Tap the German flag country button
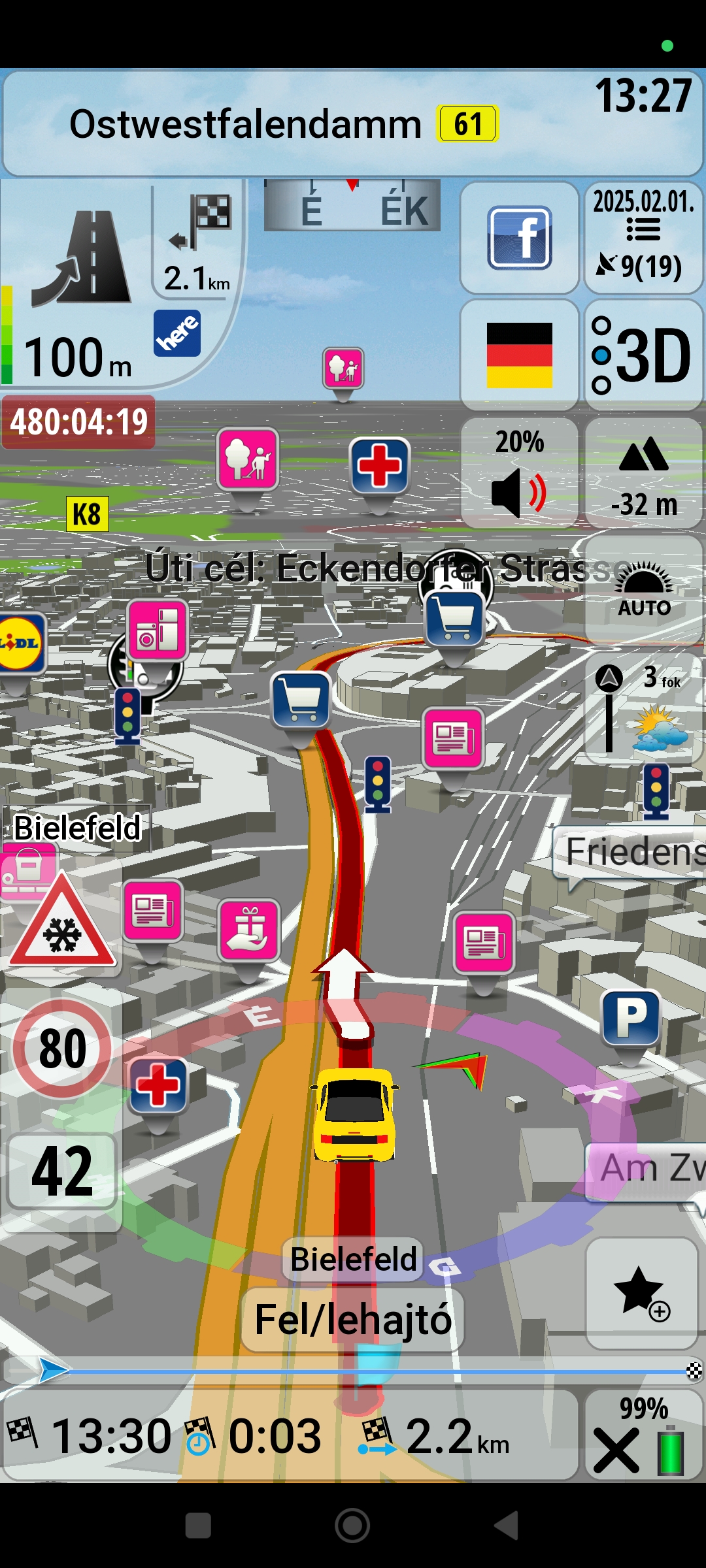 [x=520, y=355]
